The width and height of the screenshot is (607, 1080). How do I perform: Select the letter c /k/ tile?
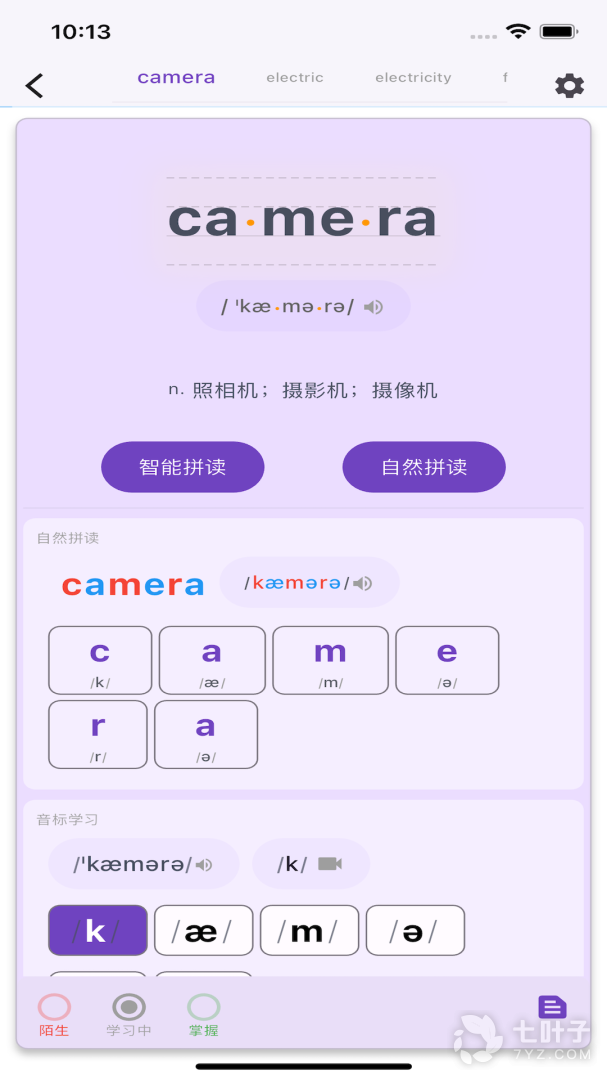[100, 660]
